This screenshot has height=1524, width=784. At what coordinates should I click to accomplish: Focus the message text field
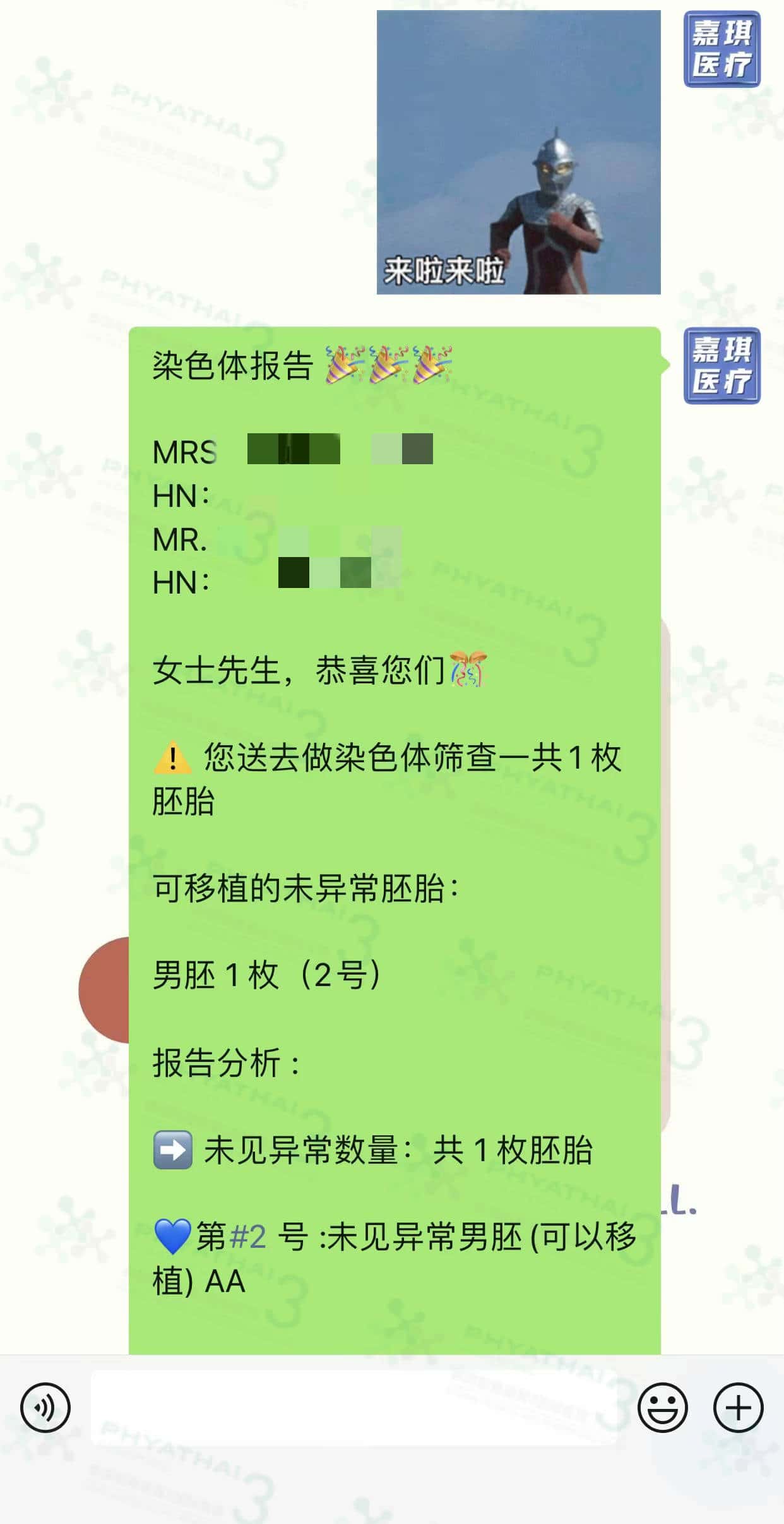[353, 1408]
